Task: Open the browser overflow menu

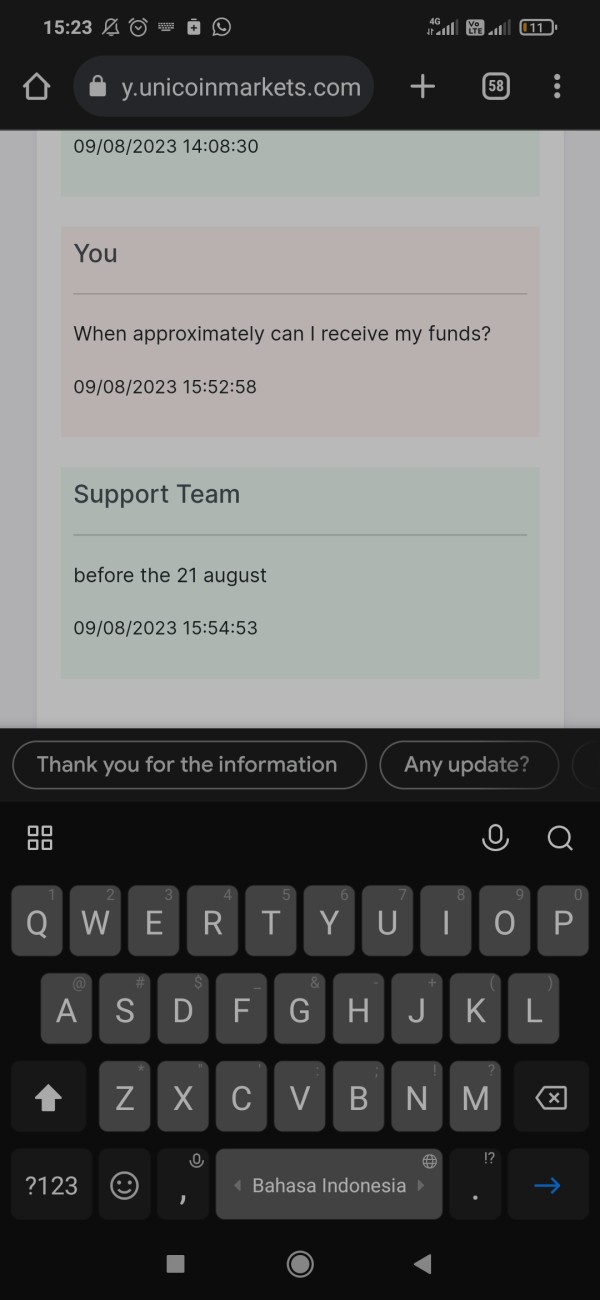Action: pos(557,87)
